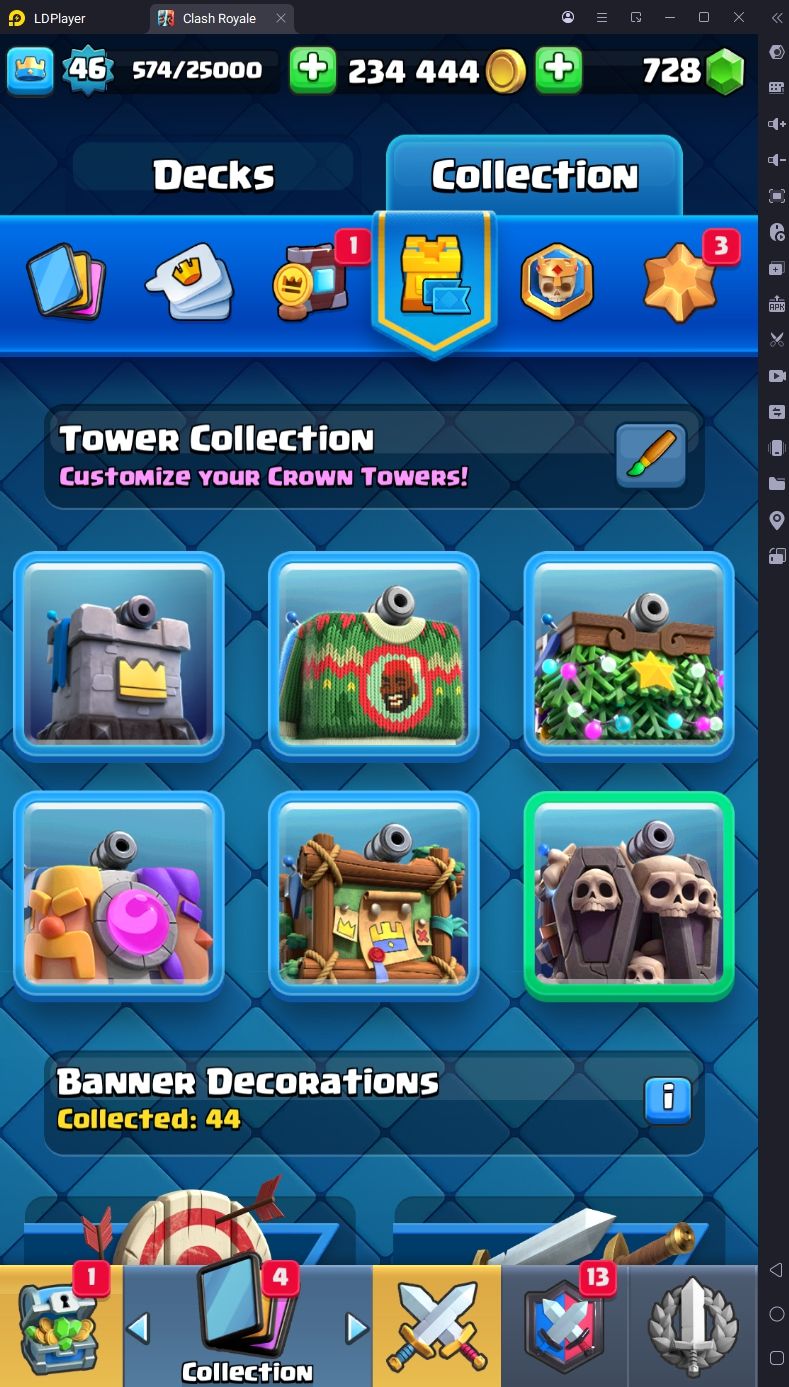789x1387 pixels.
Task: Open the shop chest tab
Action: click(61, 1326)
